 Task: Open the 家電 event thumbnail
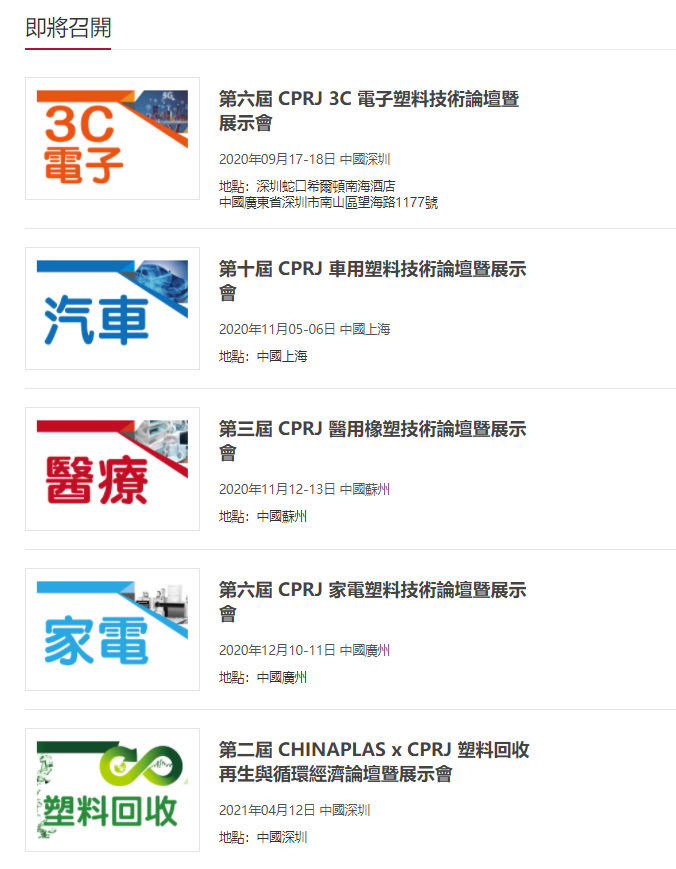[x=112, y=629]
